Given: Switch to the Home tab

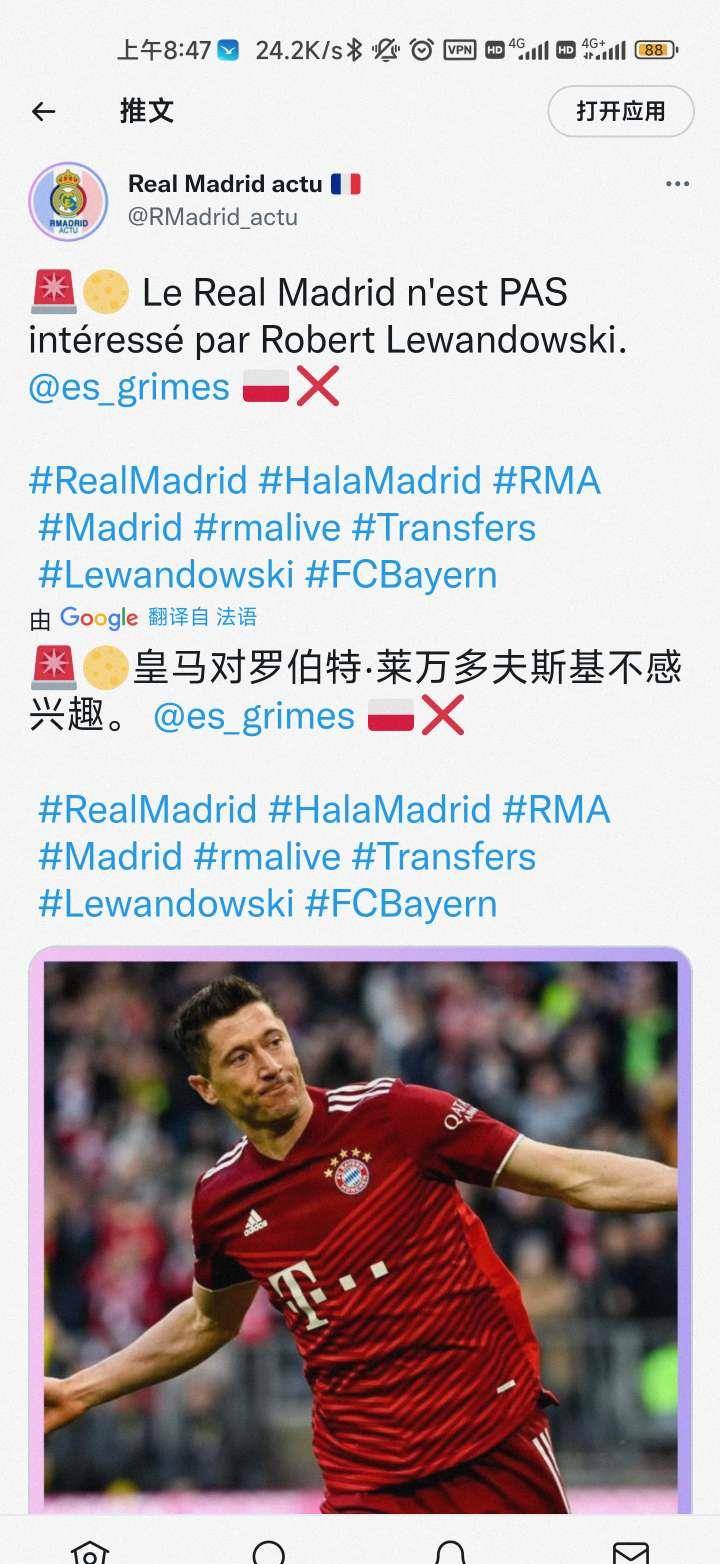Looking at the screenshot, I should [90, 1550].
